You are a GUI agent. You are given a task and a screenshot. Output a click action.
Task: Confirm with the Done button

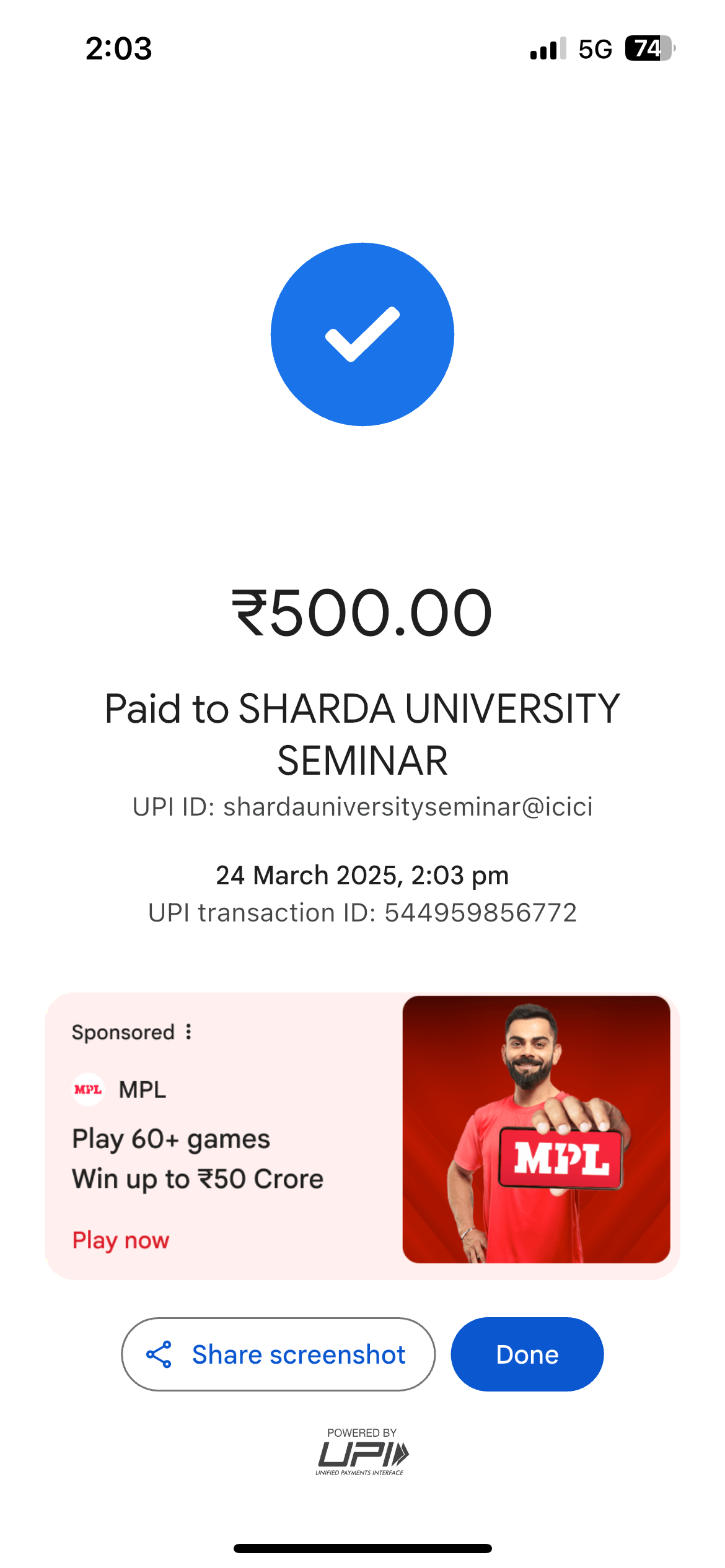tap(527, 1354)
